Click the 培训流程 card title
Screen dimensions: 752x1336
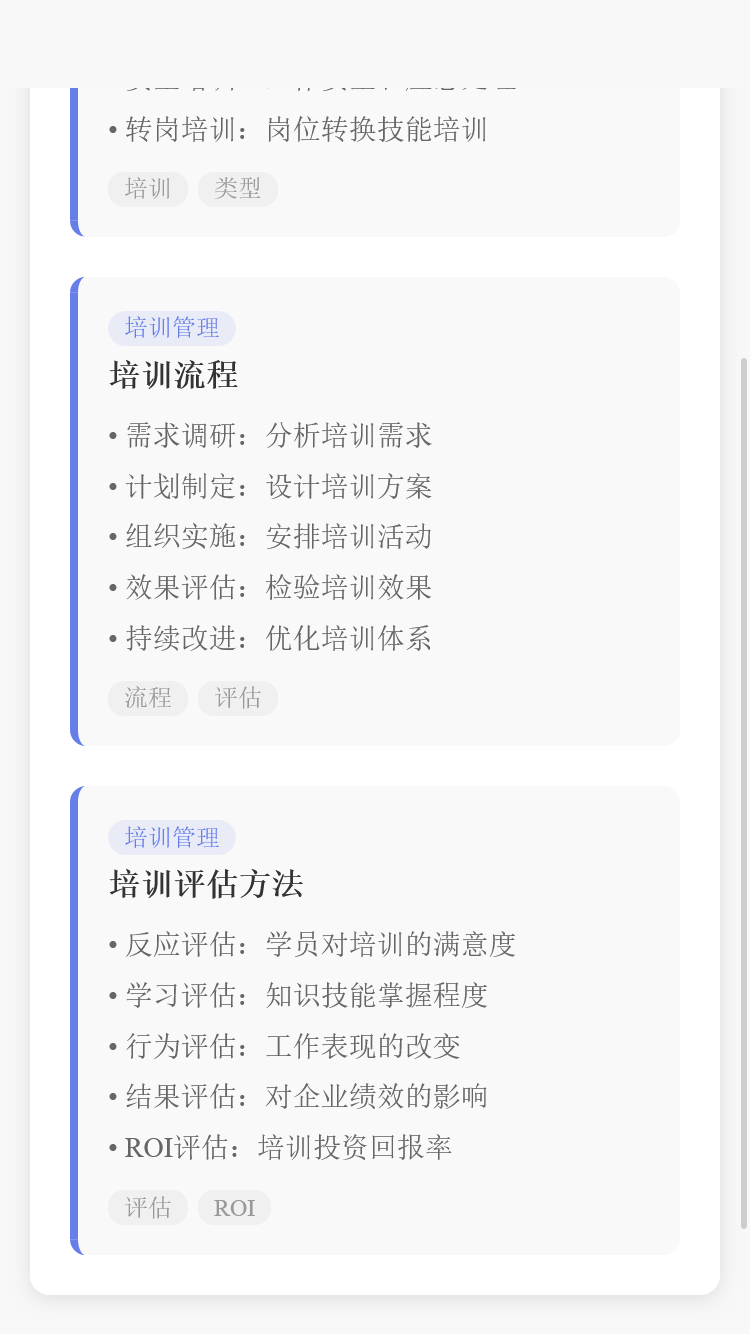coord(173,376)
